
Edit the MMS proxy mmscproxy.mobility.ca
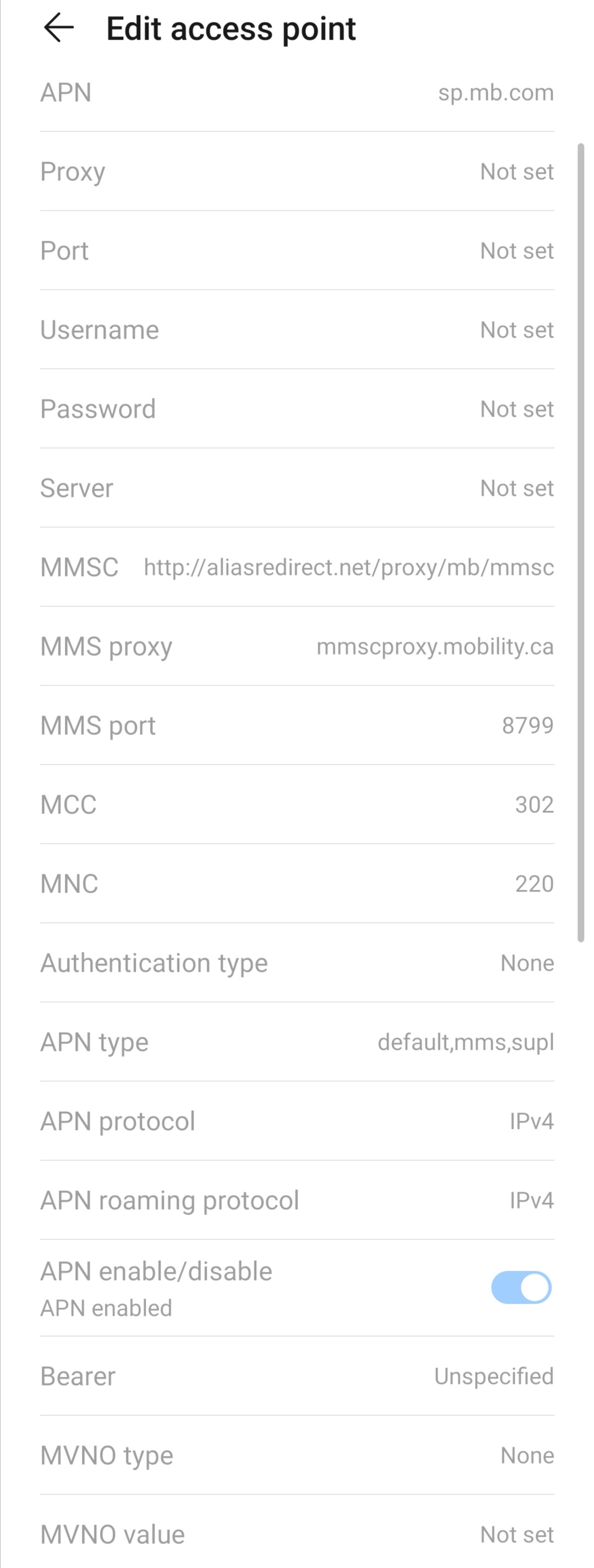pos(296,646)
